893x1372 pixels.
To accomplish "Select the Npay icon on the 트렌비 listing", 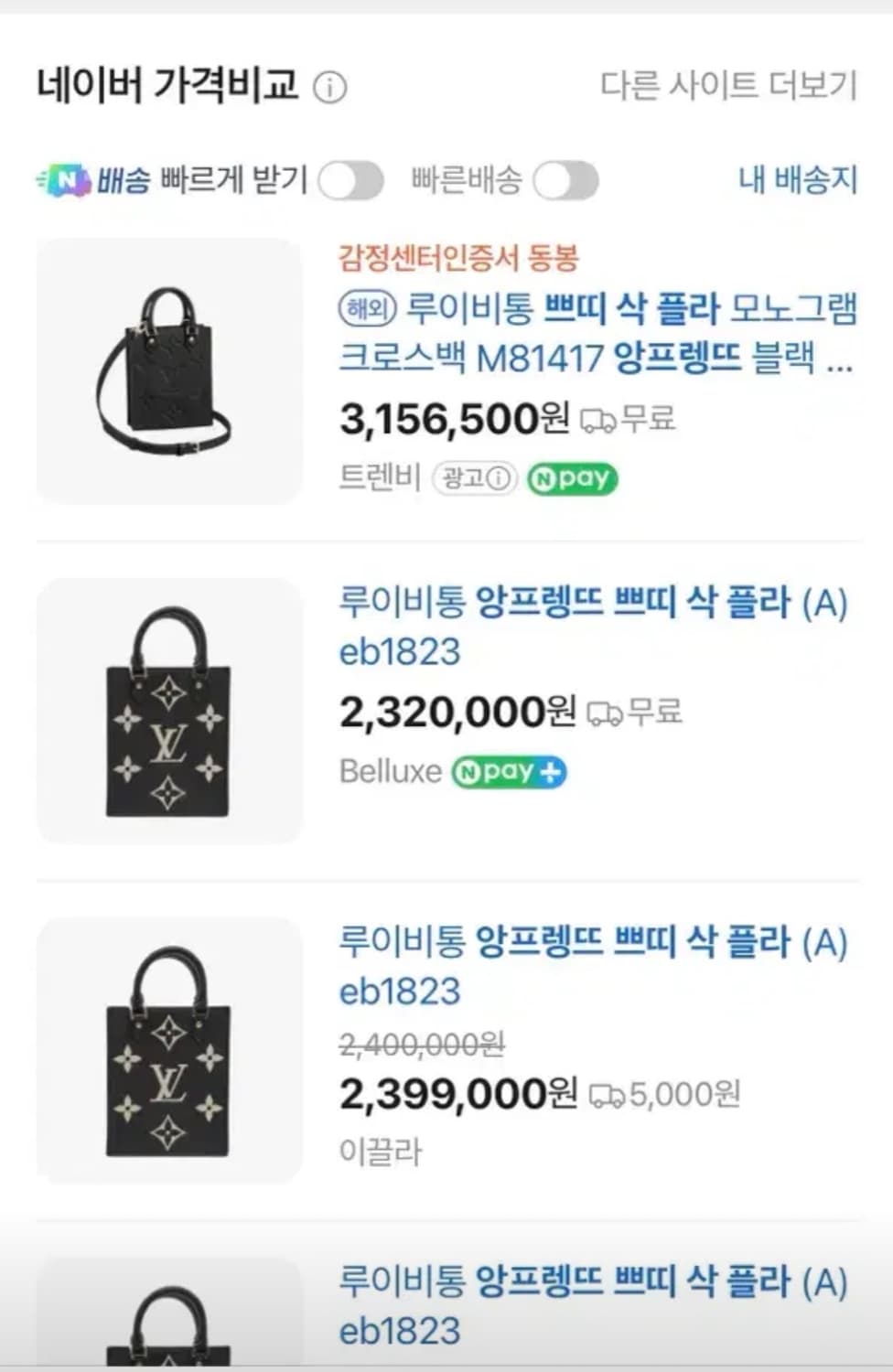I will [573, 477].
